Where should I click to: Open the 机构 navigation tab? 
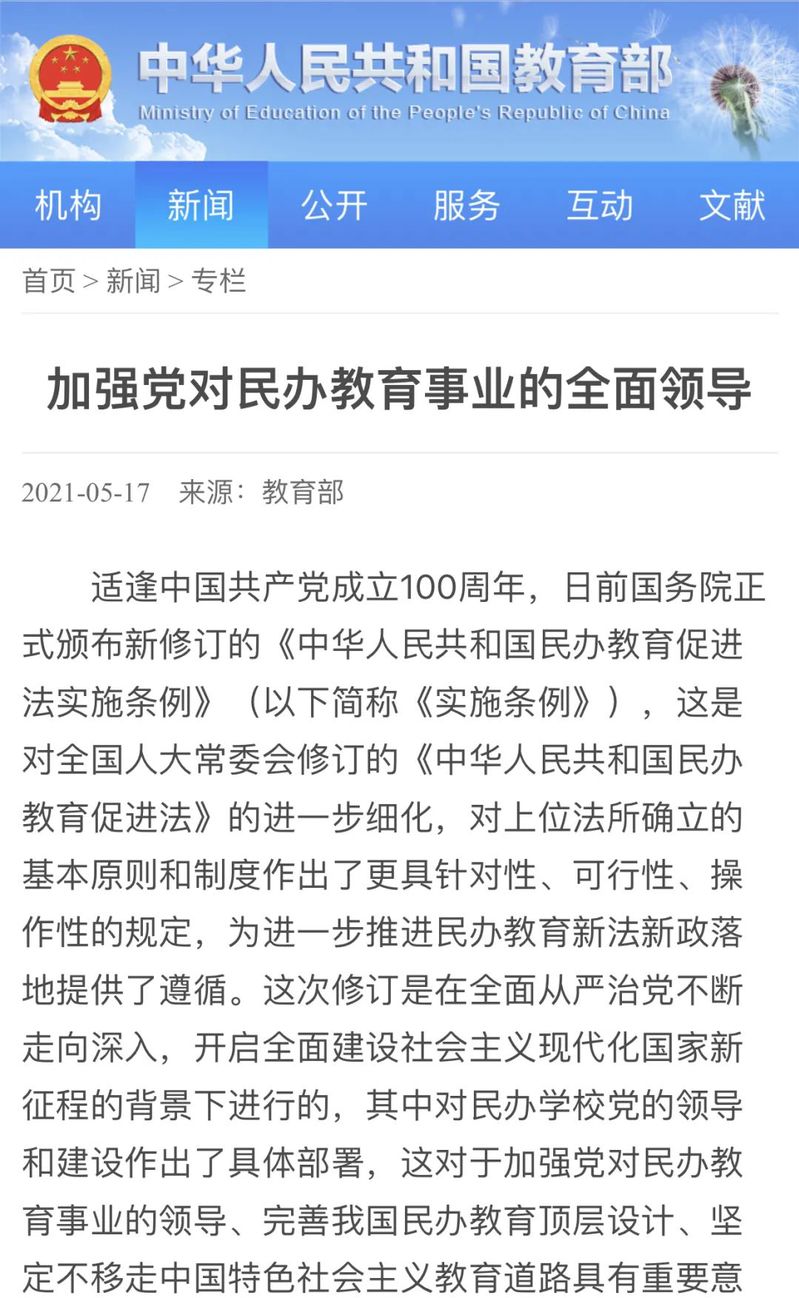click(68, 205)
